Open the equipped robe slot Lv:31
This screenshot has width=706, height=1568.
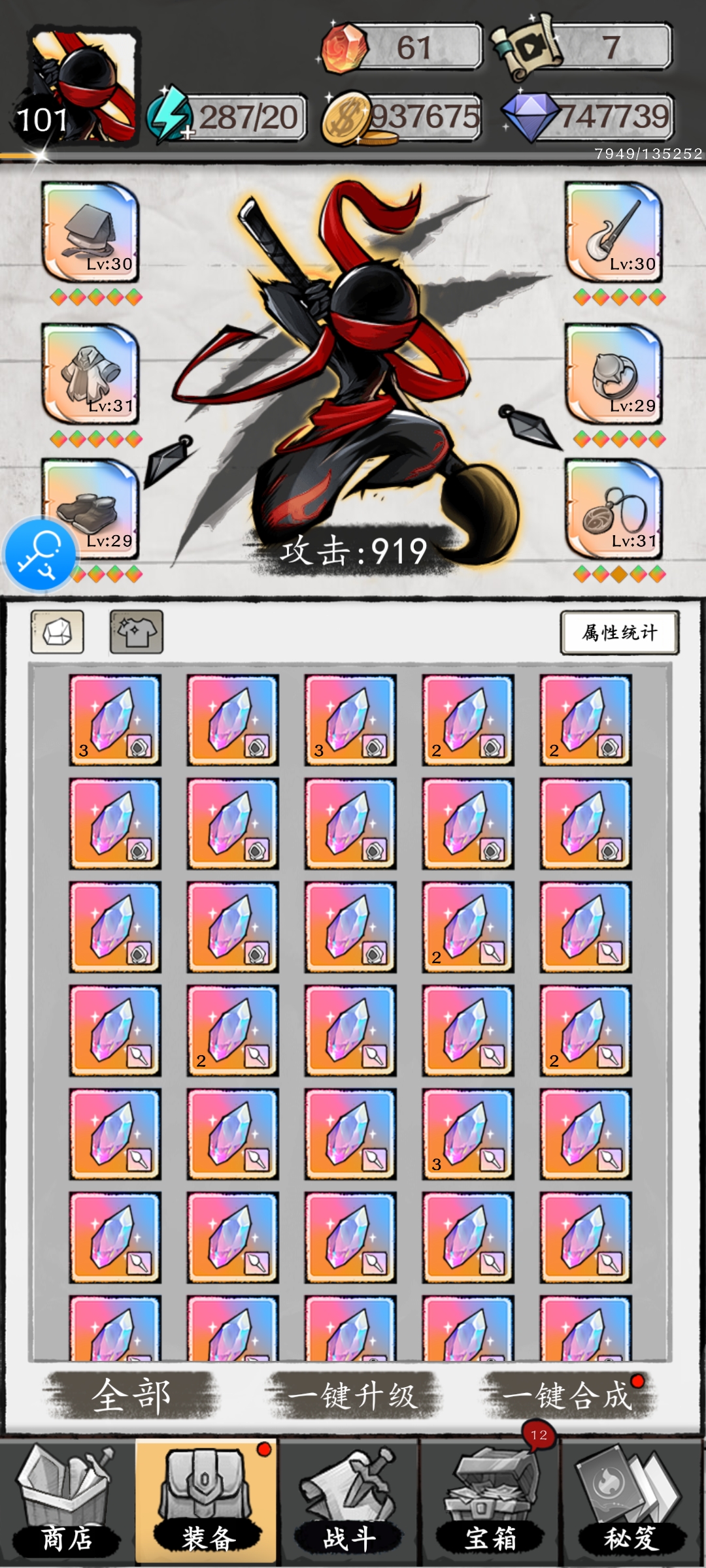pyautogui.click(x=91, y=374)
